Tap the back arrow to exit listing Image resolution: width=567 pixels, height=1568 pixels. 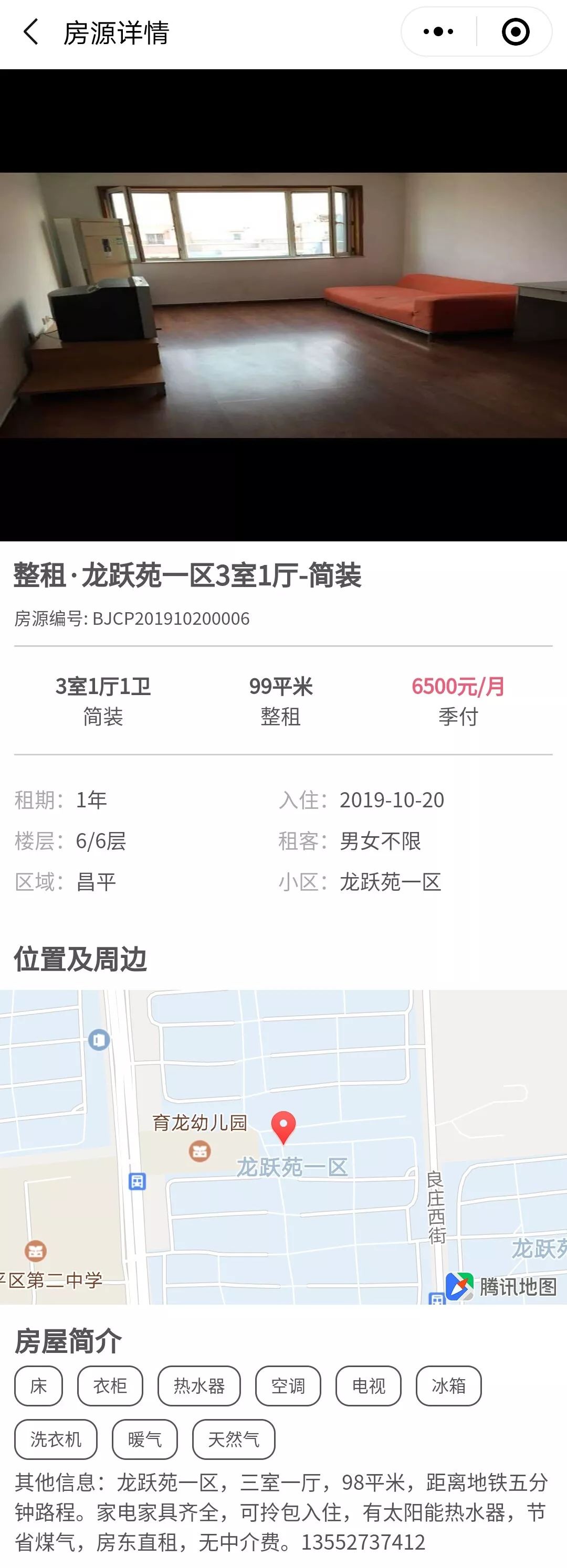point(31,31)
